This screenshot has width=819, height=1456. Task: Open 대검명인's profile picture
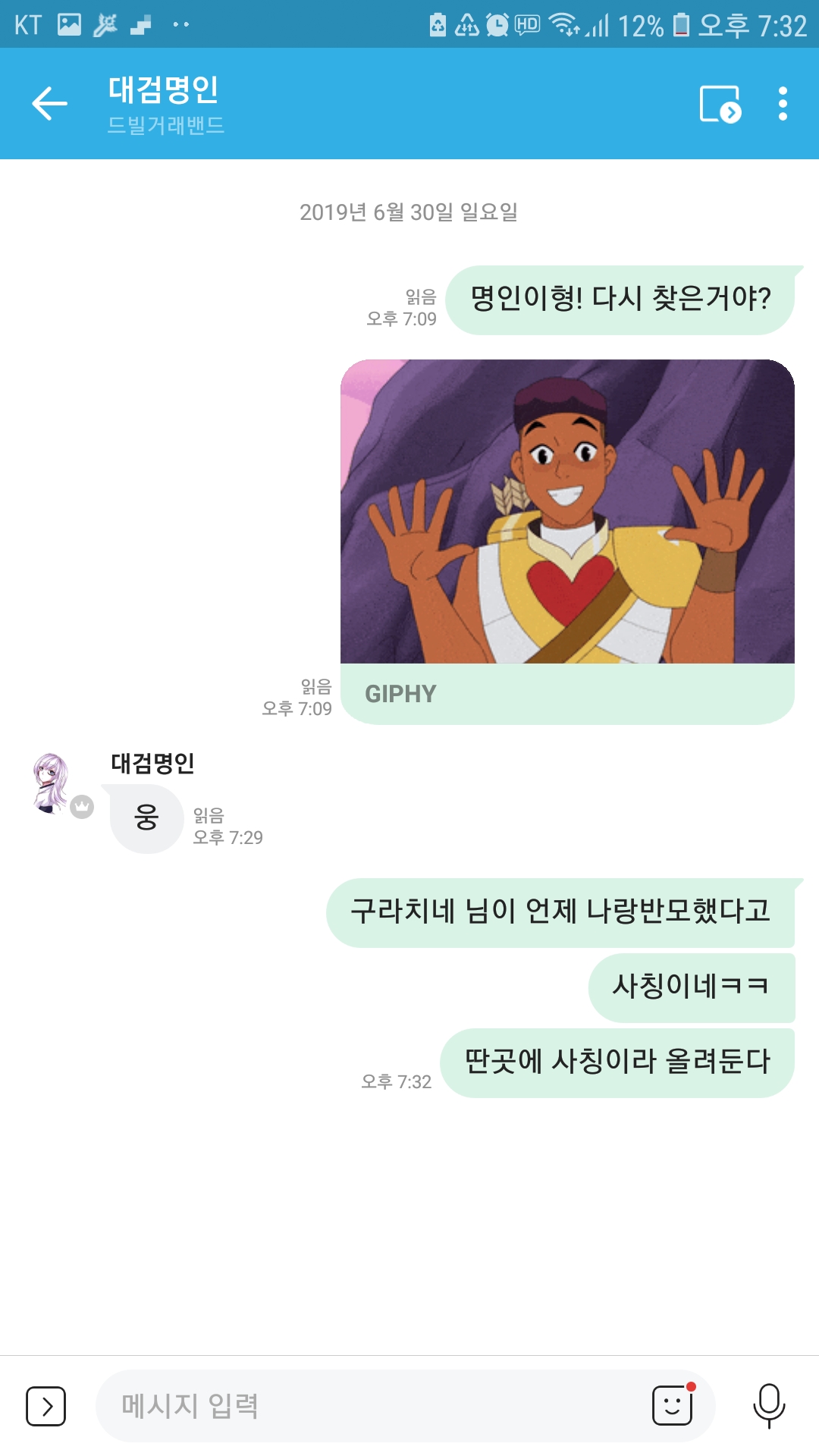[x=52, y=783]
